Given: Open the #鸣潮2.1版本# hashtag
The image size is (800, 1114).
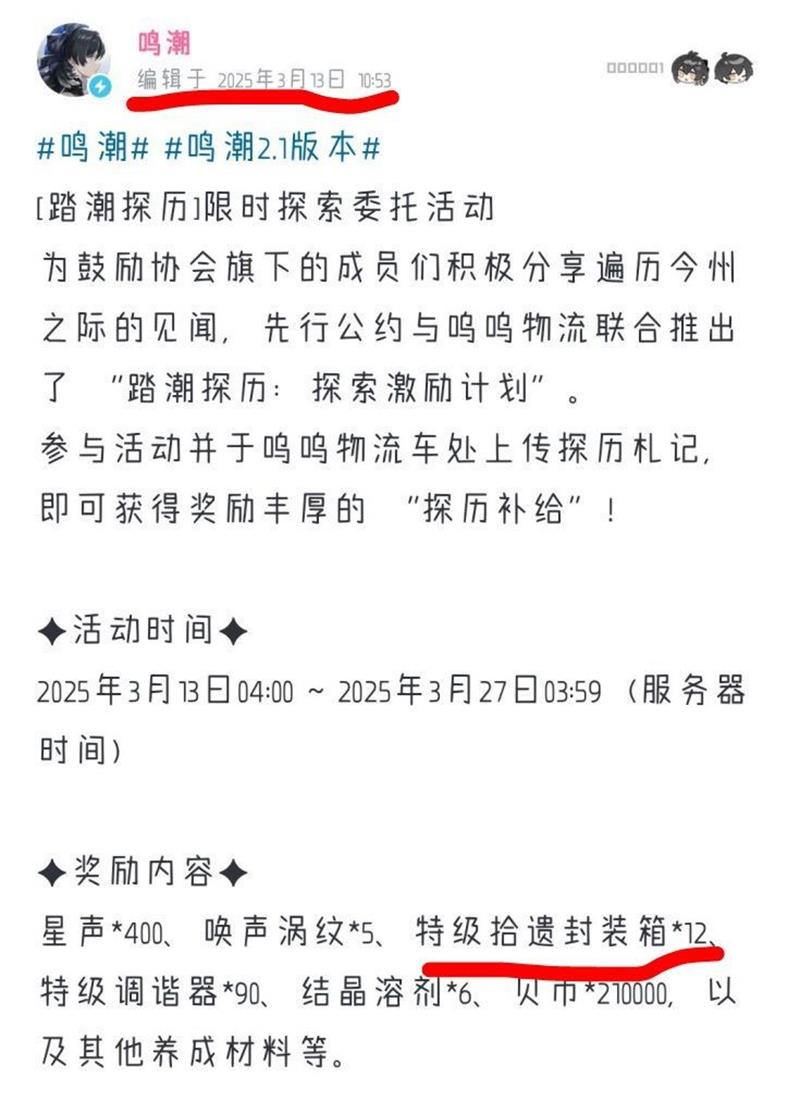Looking at the screenshot, I should (271, 148).
